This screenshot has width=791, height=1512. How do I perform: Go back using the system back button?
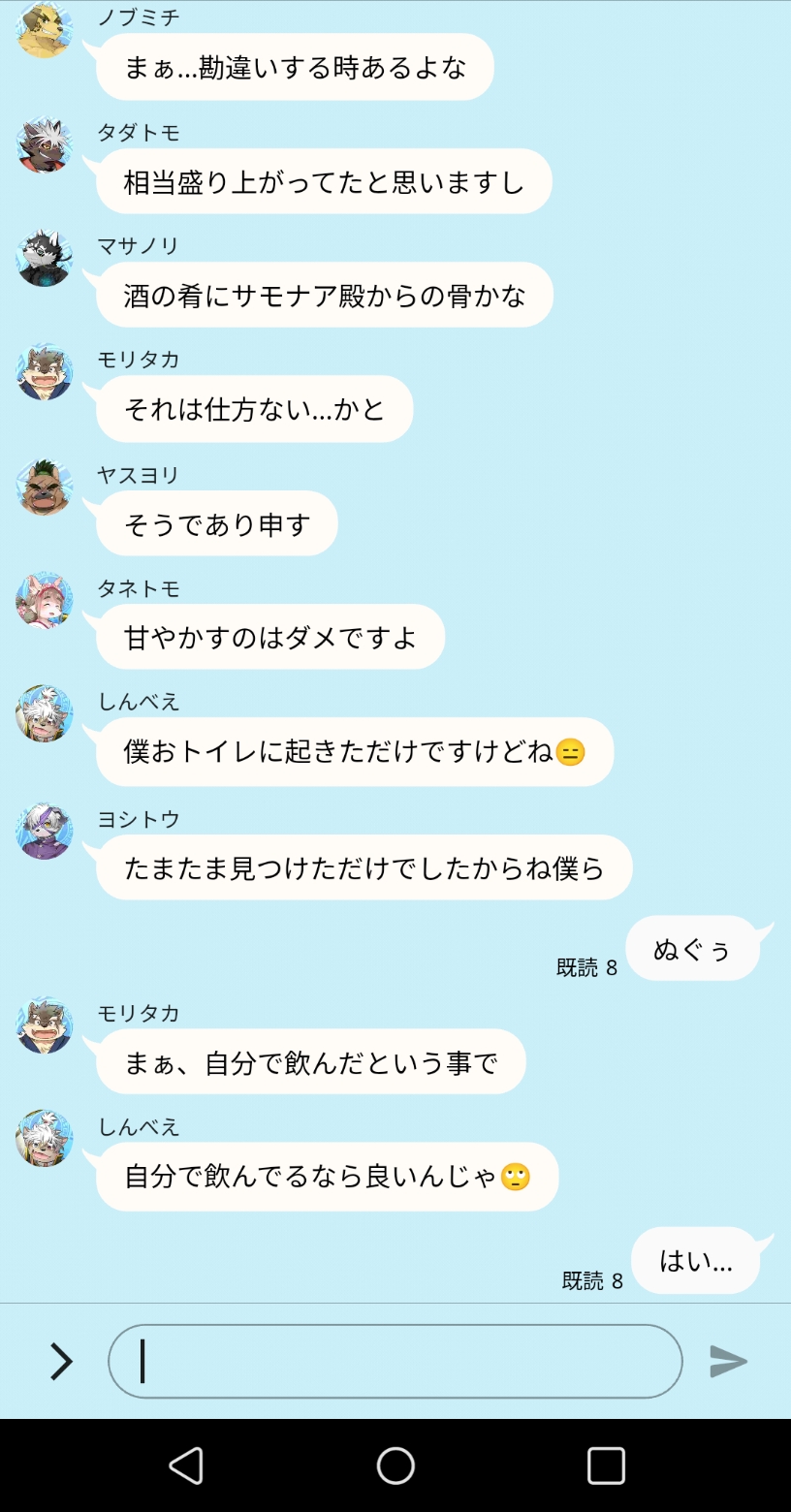[185, 1465]
